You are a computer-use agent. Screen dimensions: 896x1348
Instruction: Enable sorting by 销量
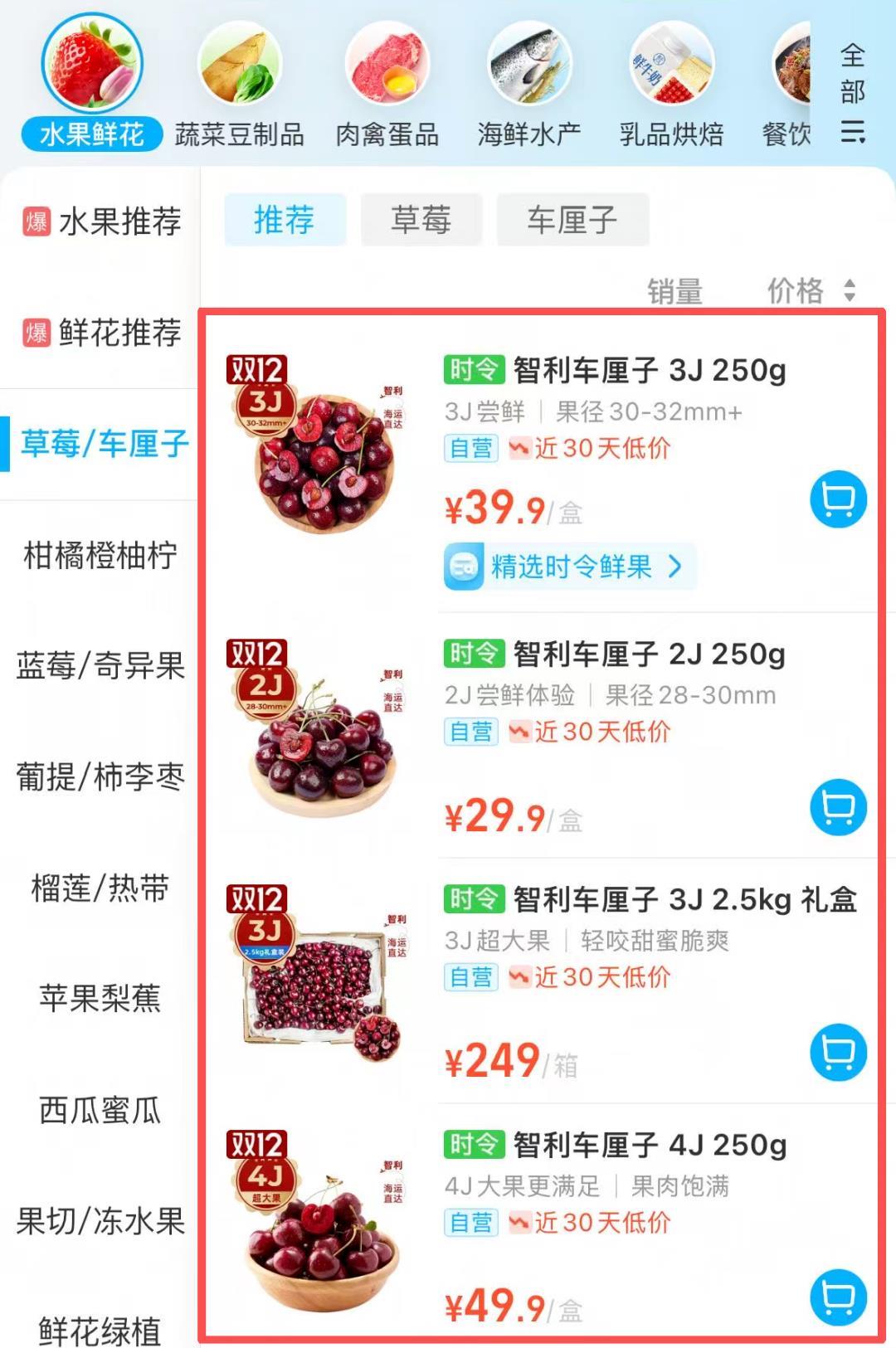[x=674, y=290]
